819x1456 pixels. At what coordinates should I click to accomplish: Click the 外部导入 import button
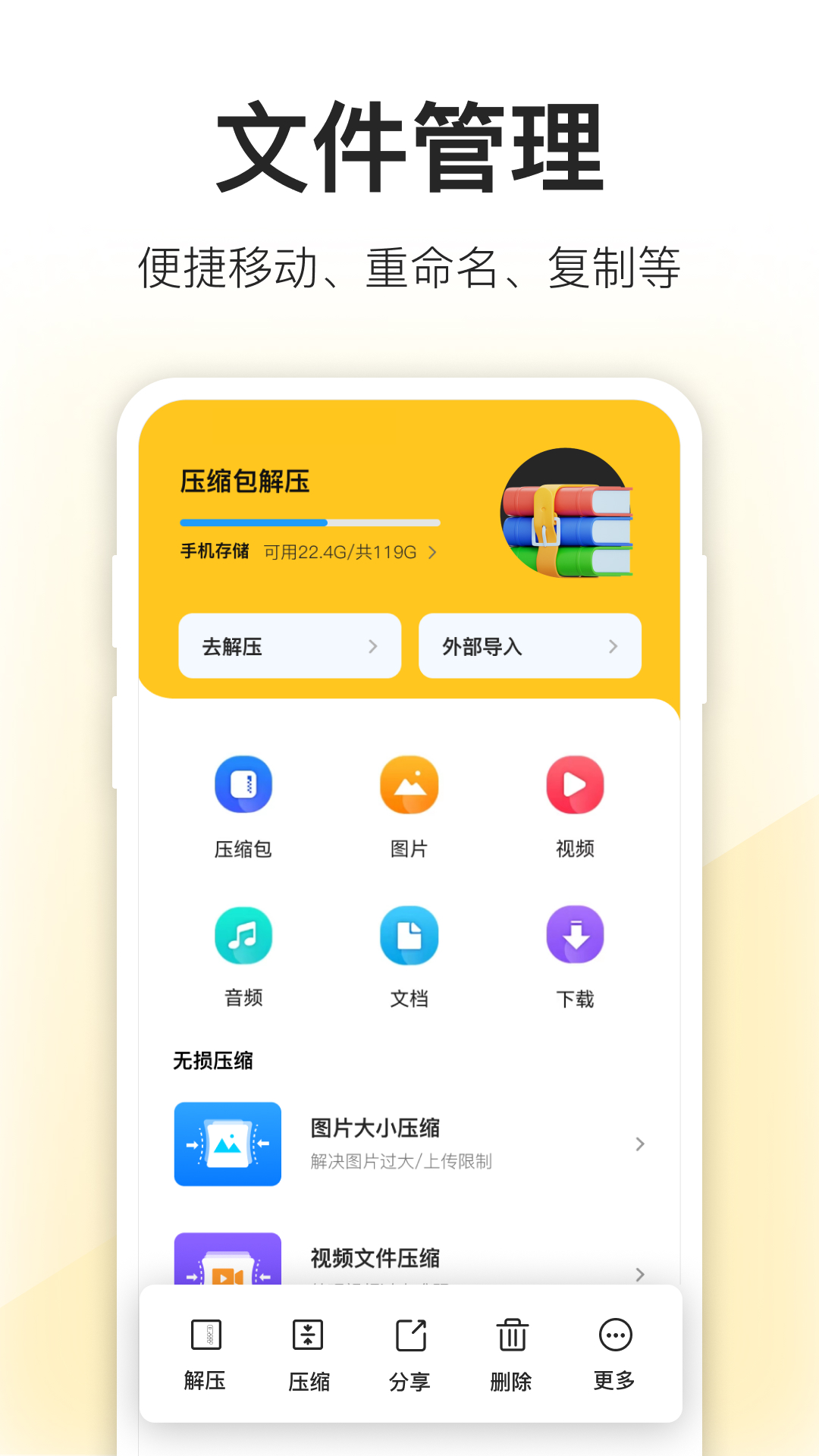click(529, 646)
